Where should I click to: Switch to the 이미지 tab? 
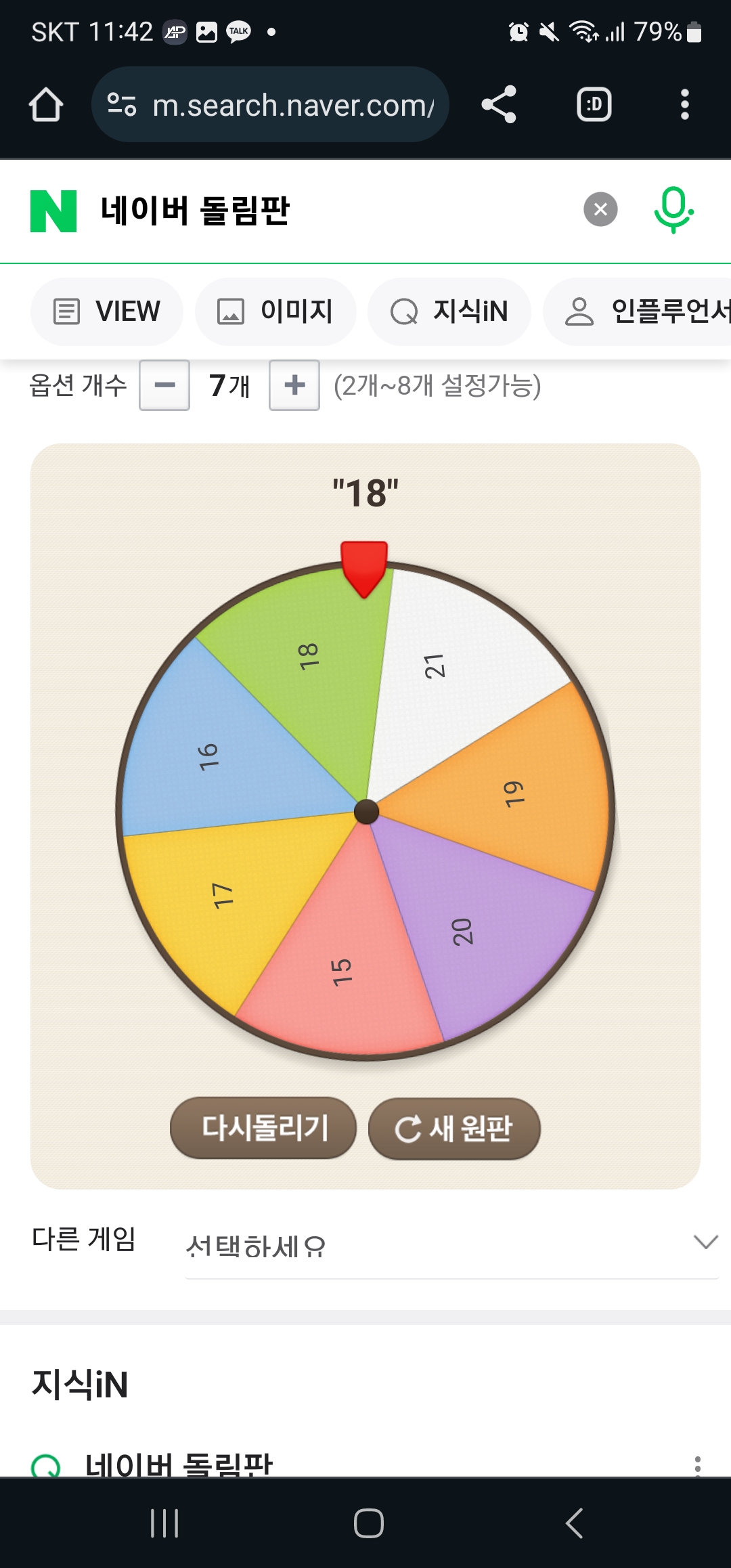tap(275, 311)
